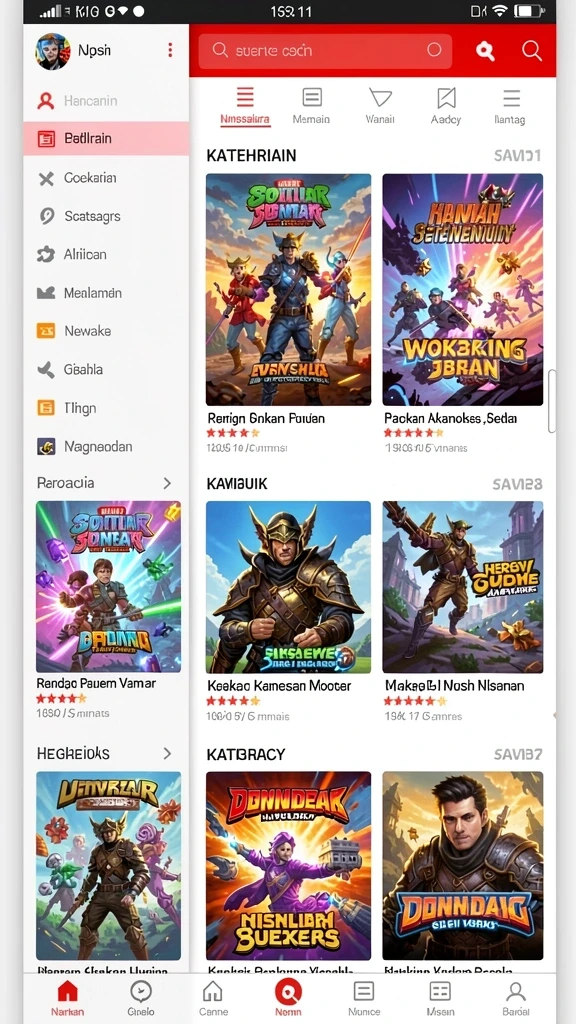Switch to the Memain top tab
The width and height of the screenshot is (576, 1024).
click(x=312, y=106)
